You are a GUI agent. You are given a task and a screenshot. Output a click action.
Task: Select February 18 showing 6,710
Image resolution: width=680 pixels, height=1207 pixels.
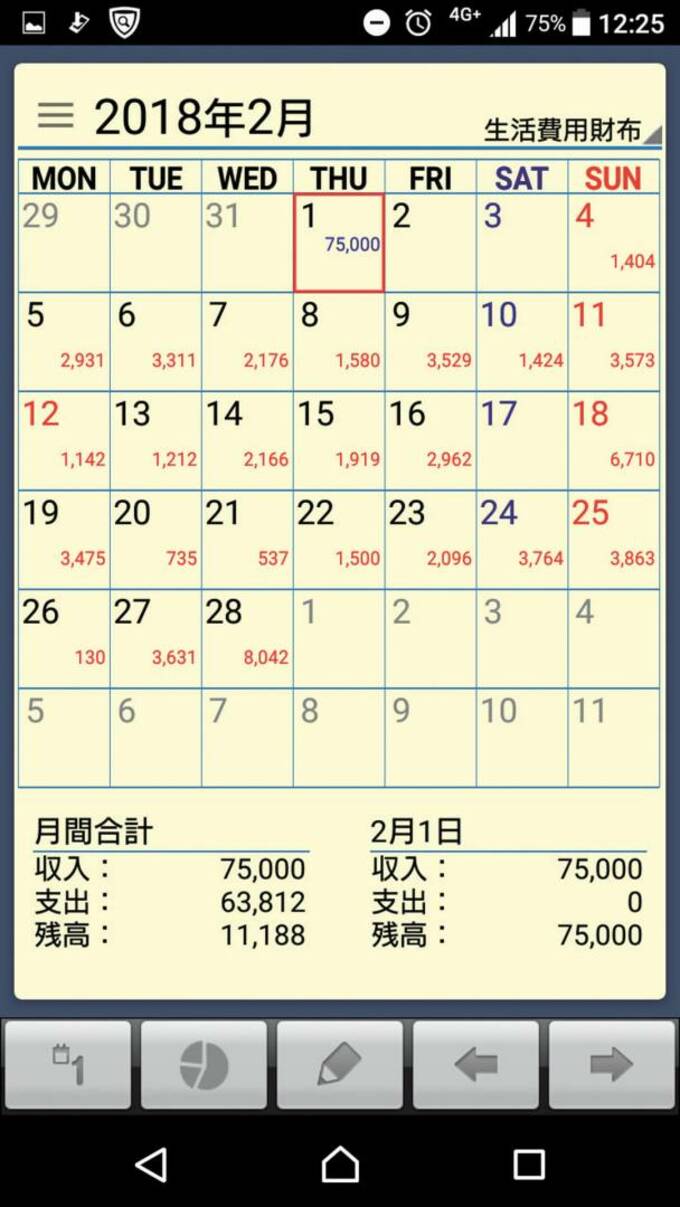[x=614, y=440]
